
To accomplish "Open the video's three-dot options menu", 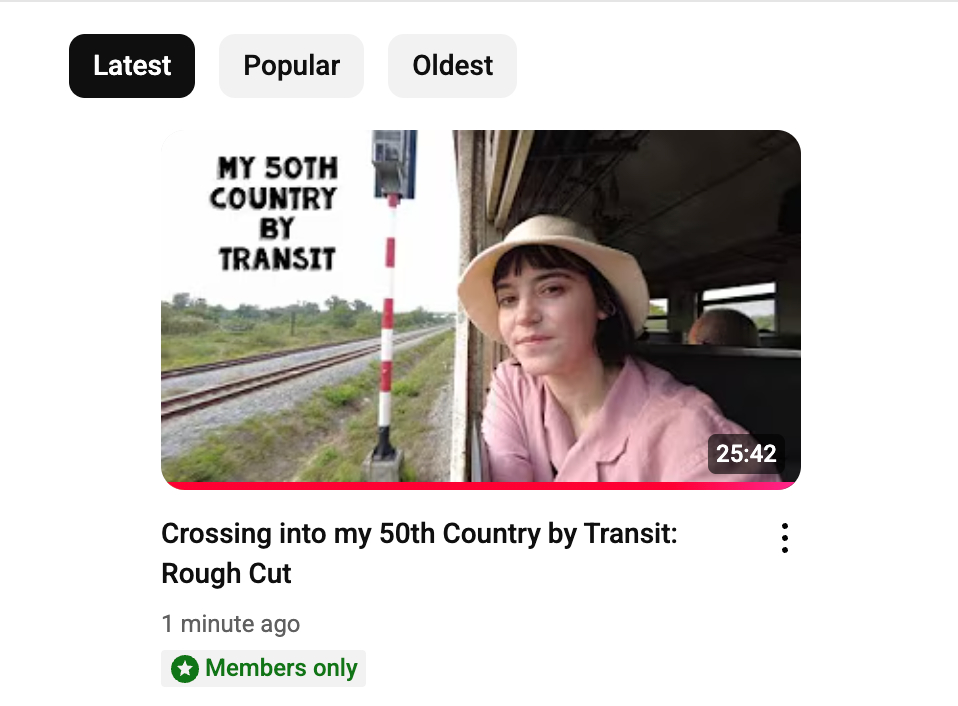I will click(785, 538).
